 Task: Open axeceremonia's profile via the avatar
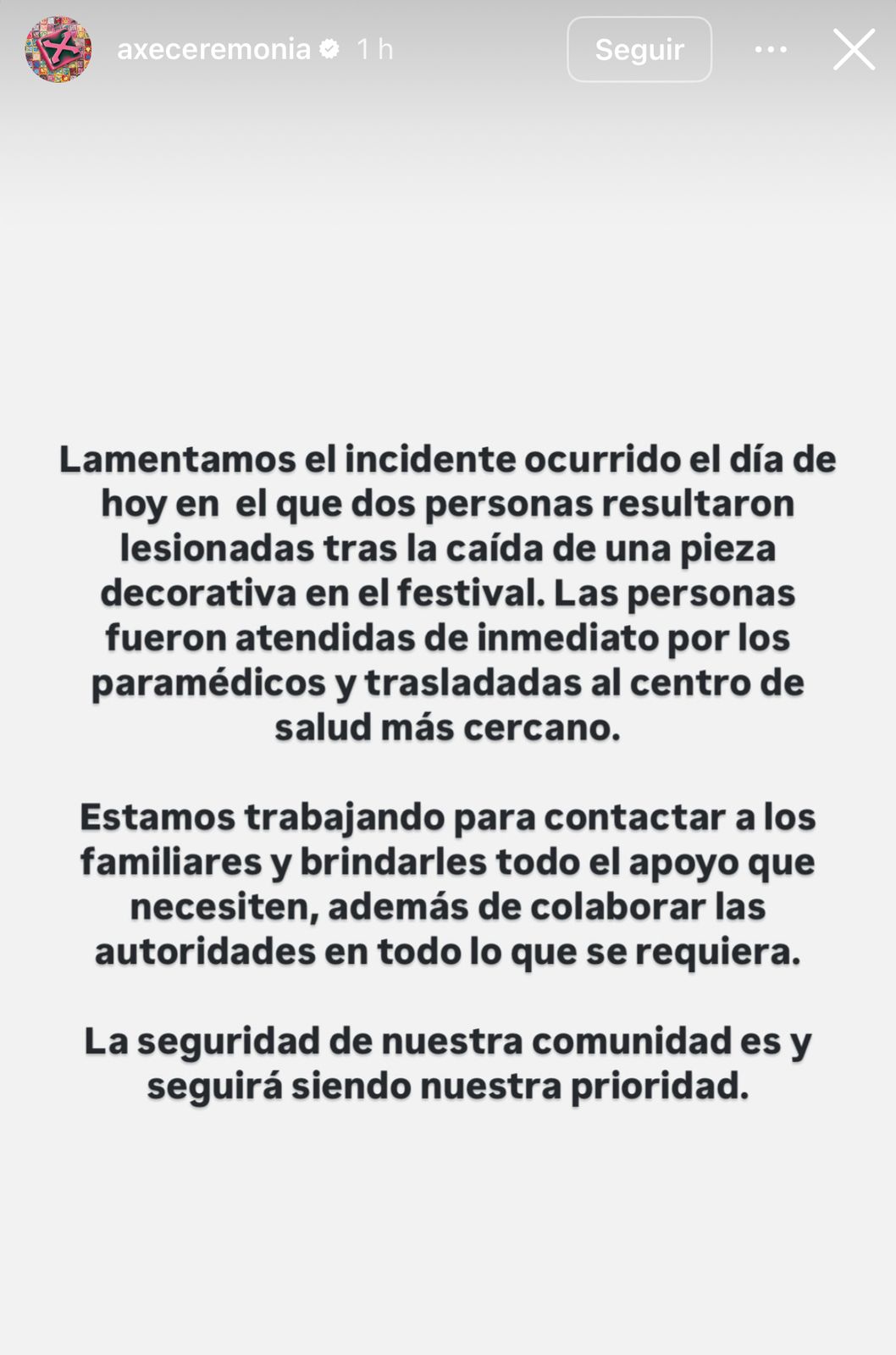click(x=57, y=48)
